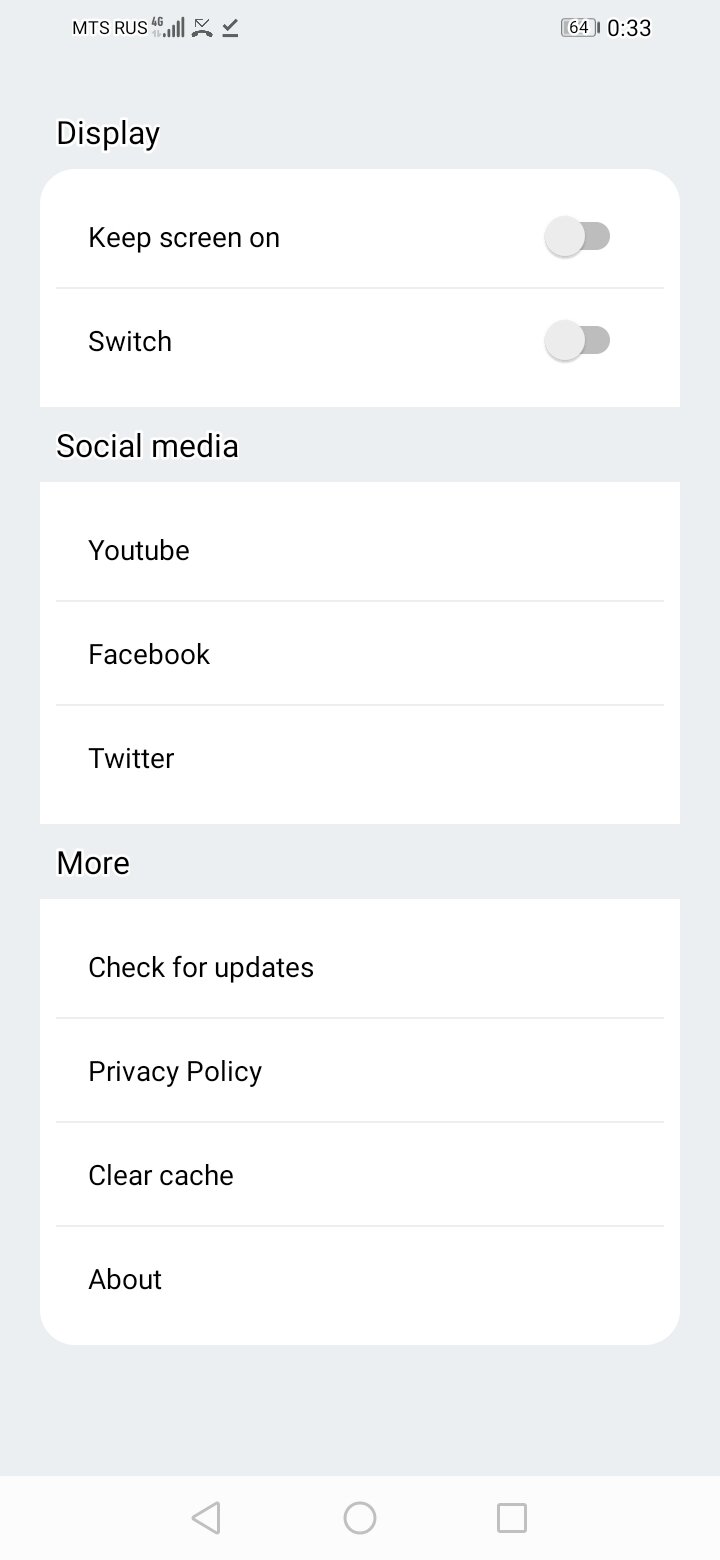Viewport: 720px width, 1560px height.
Task: Open the Youtube social media row
Action: pyautogui.click(x=360, y=550)
